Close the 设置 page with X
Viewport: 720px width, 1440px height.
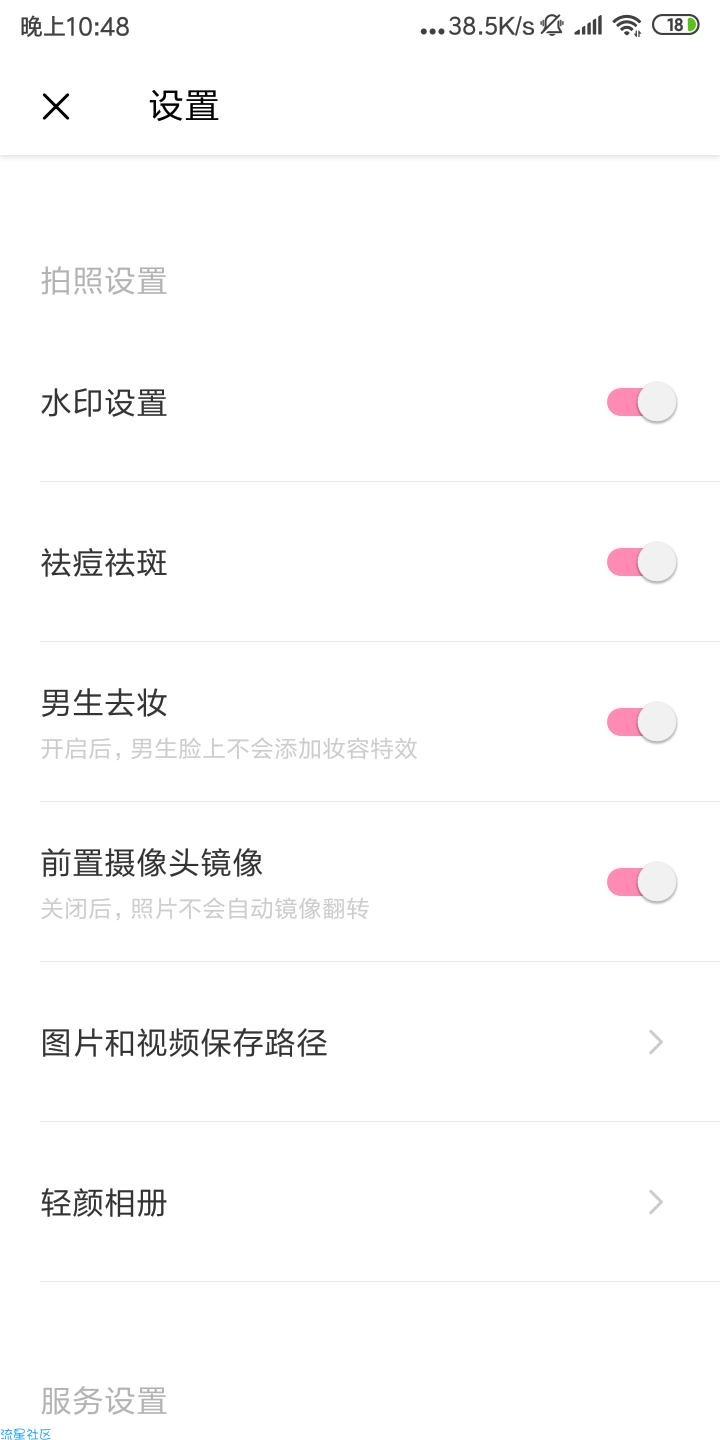56,106
